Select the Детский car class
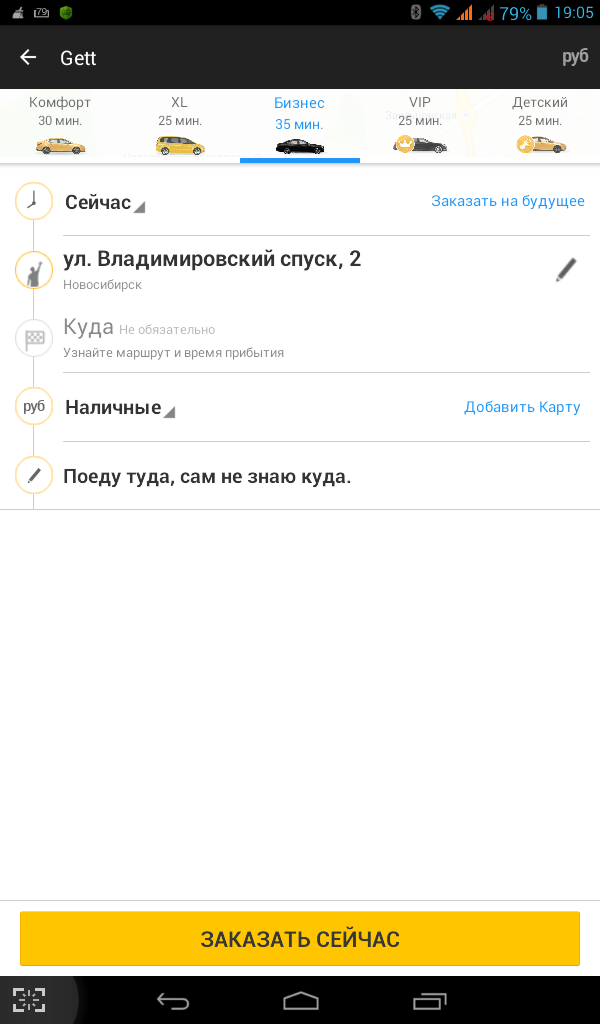Image resolution: width=600 pixels, height=1024 pixels. pyautogui.click(x=540, y=125)
